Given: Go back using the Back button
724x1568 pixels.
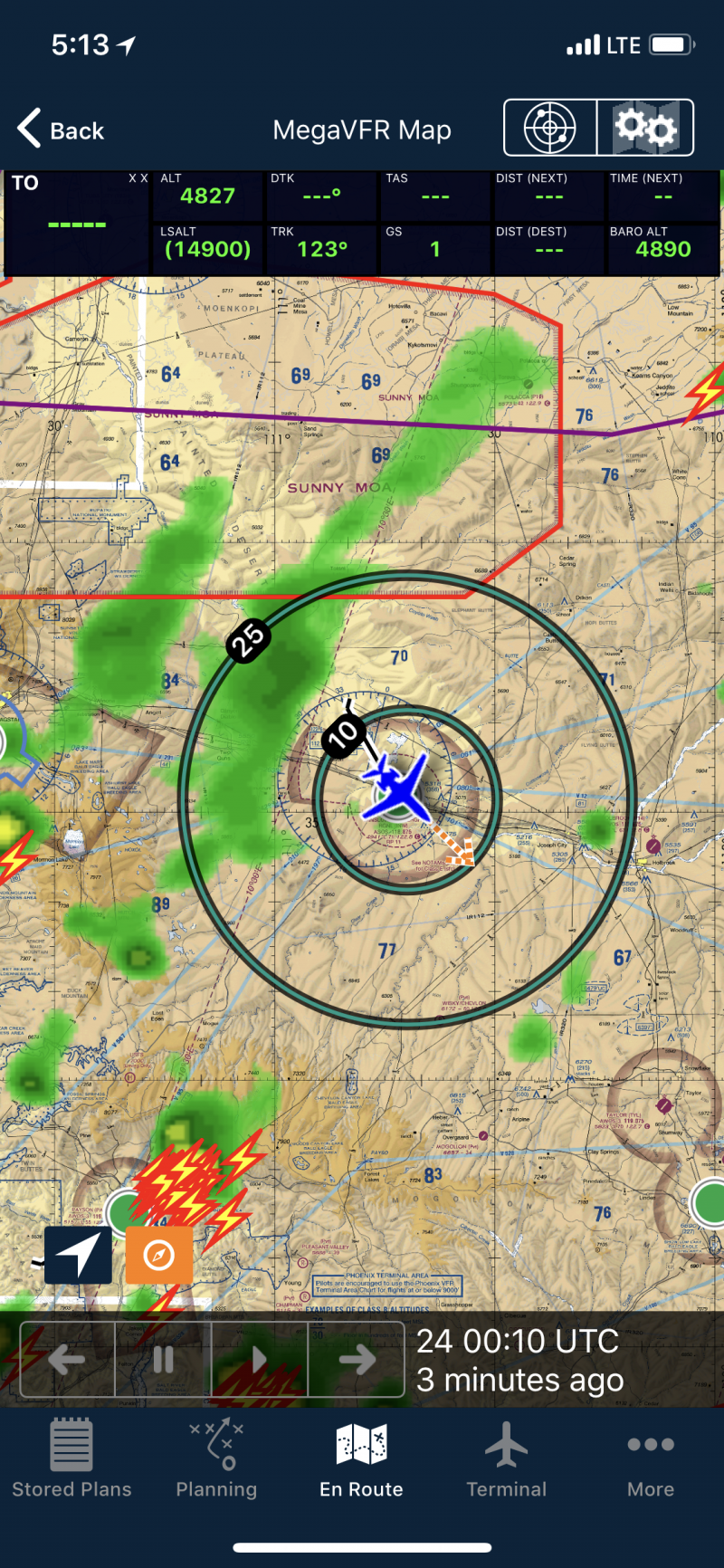Looking at the screenshot, I should click(x=62, y=129).
